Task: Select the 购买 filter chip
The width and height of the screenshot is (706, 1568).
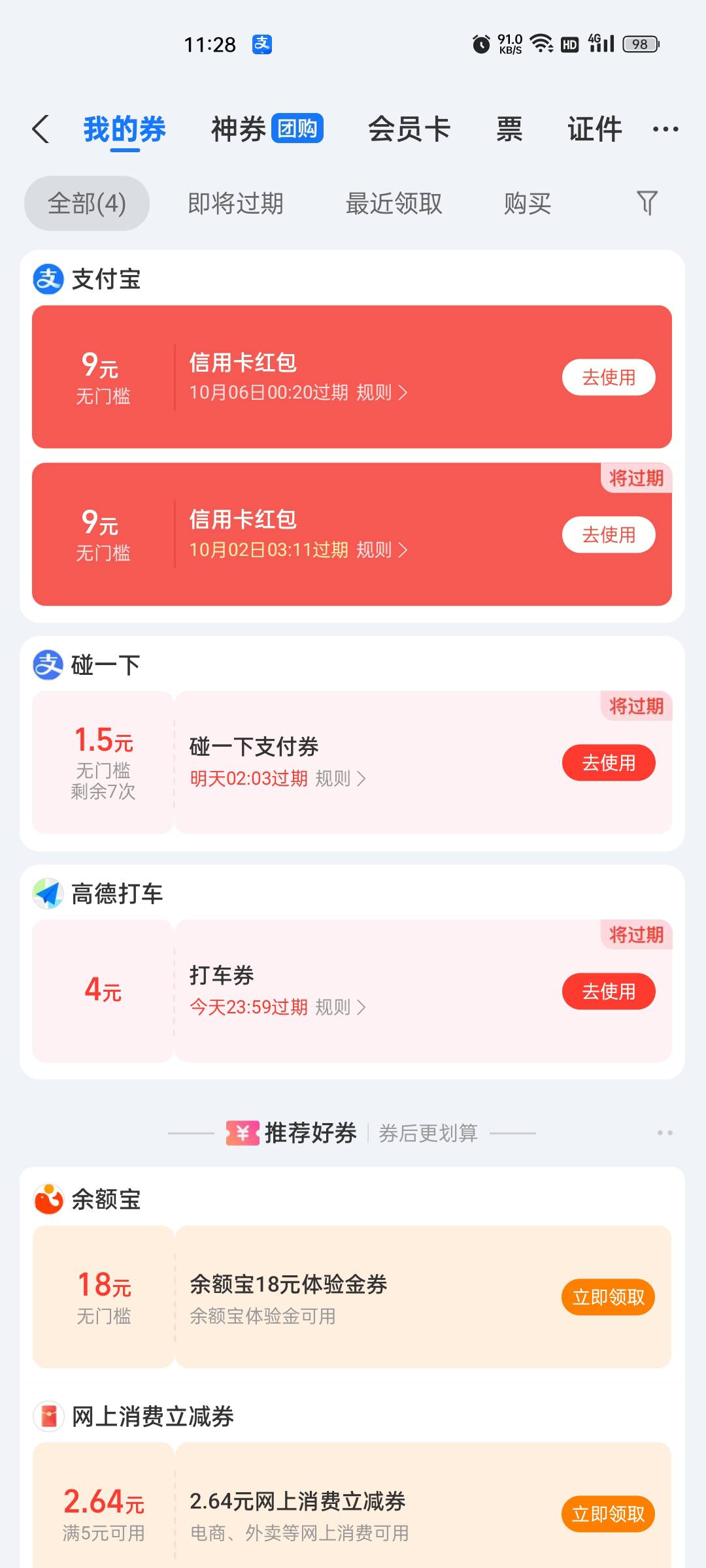Action: tap(527, 203)
